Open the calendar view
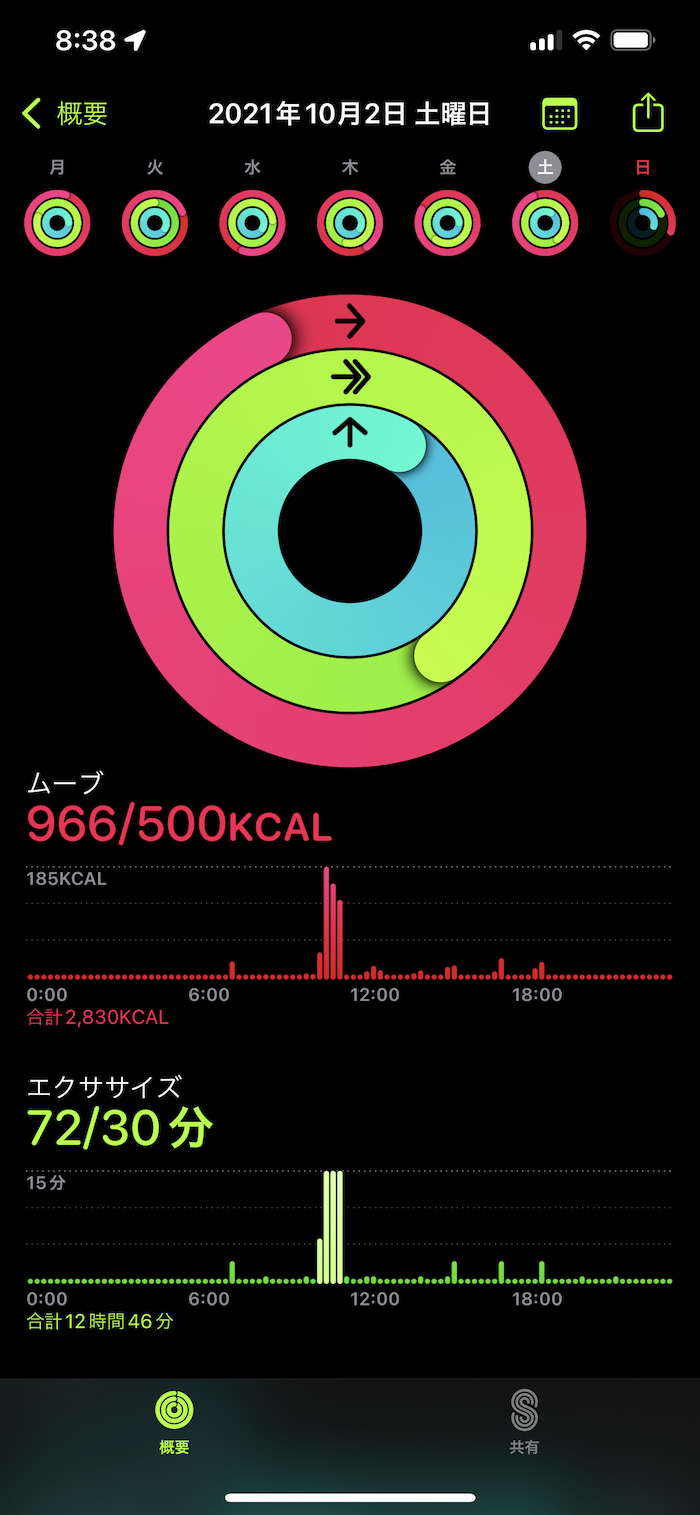 (559, 114)
